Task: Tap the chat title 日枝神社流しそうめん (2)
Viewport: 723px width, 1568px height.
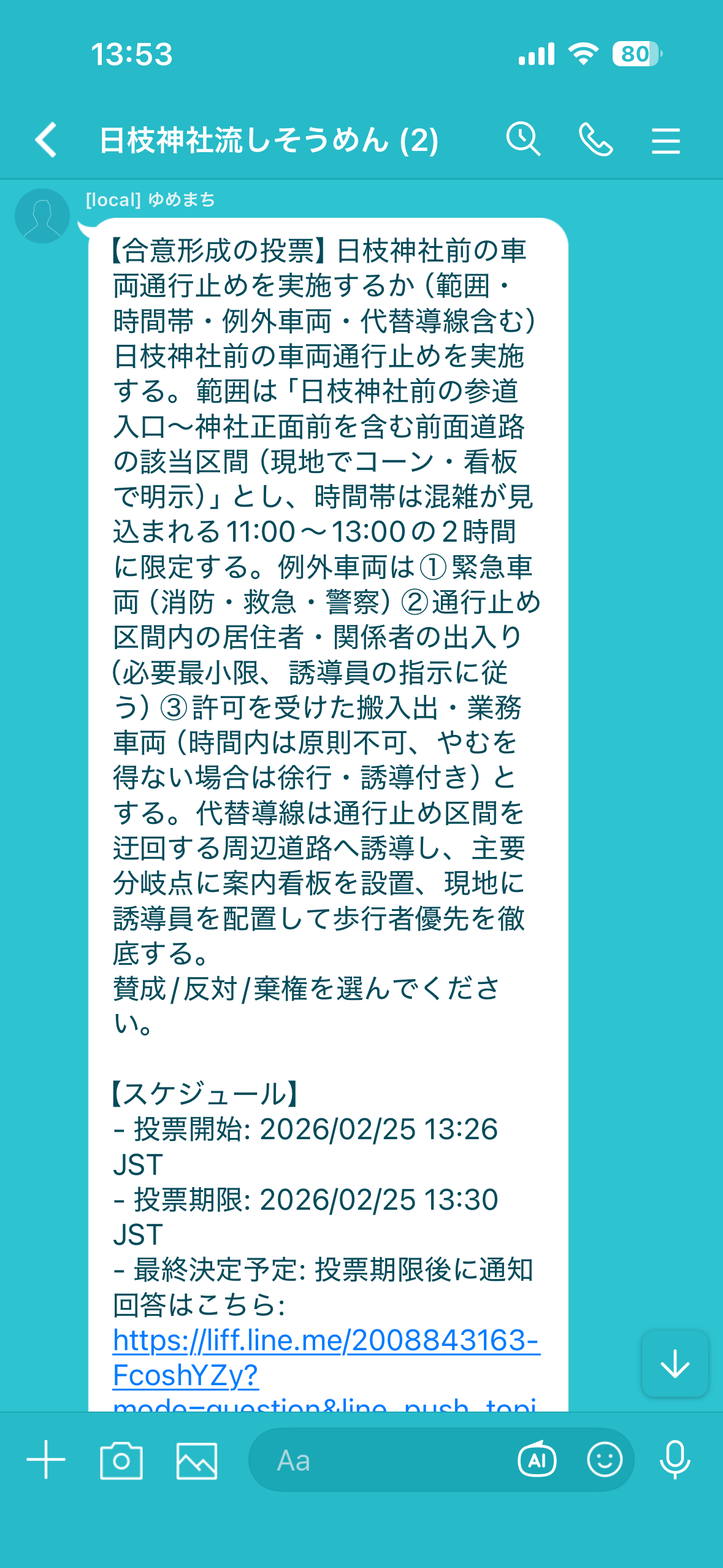Action: tap(270, 141)
